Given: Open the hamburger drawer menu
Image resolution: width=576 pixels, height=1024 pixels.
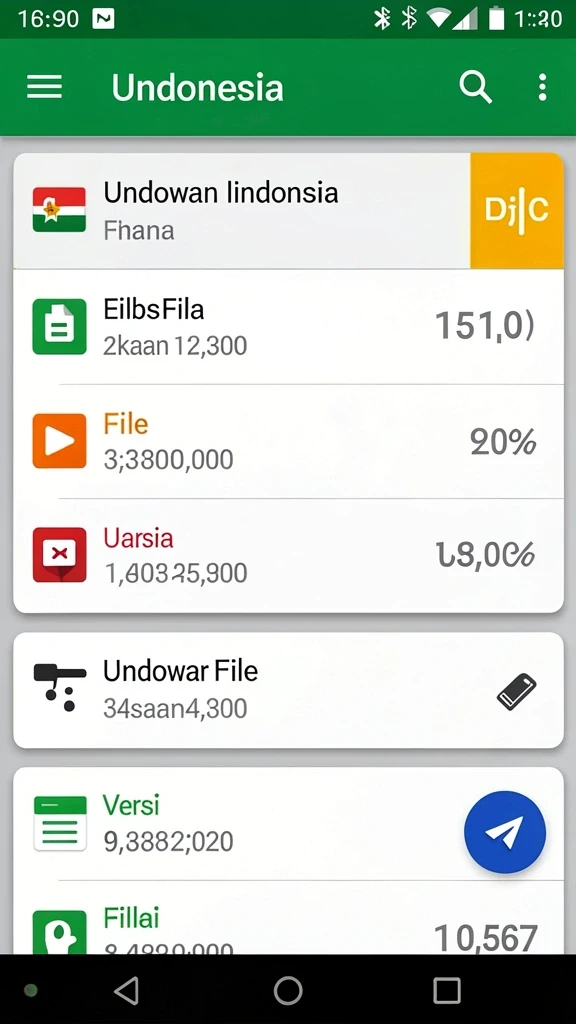Looking at the screenshot, I should [x=44, y=87].
